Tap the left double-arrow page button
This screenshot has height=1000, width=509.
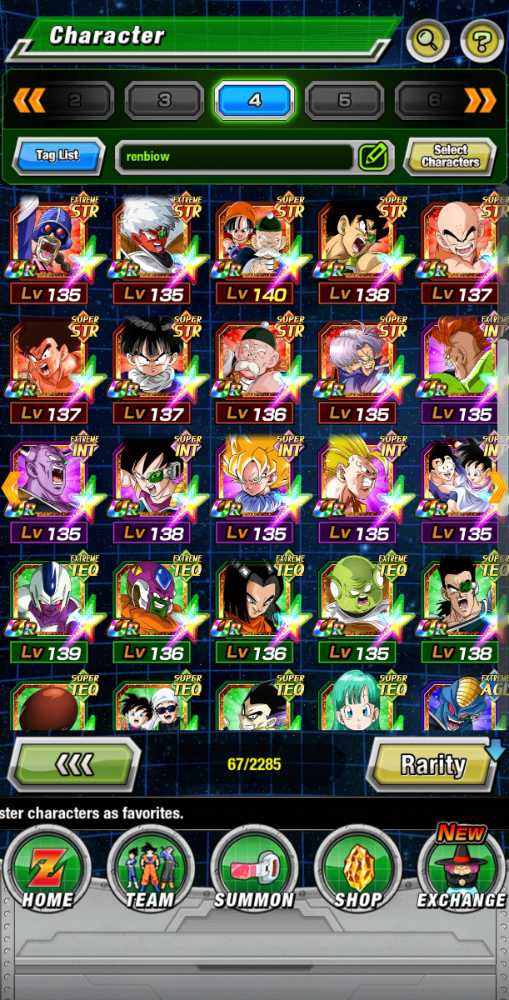[29, 100]
